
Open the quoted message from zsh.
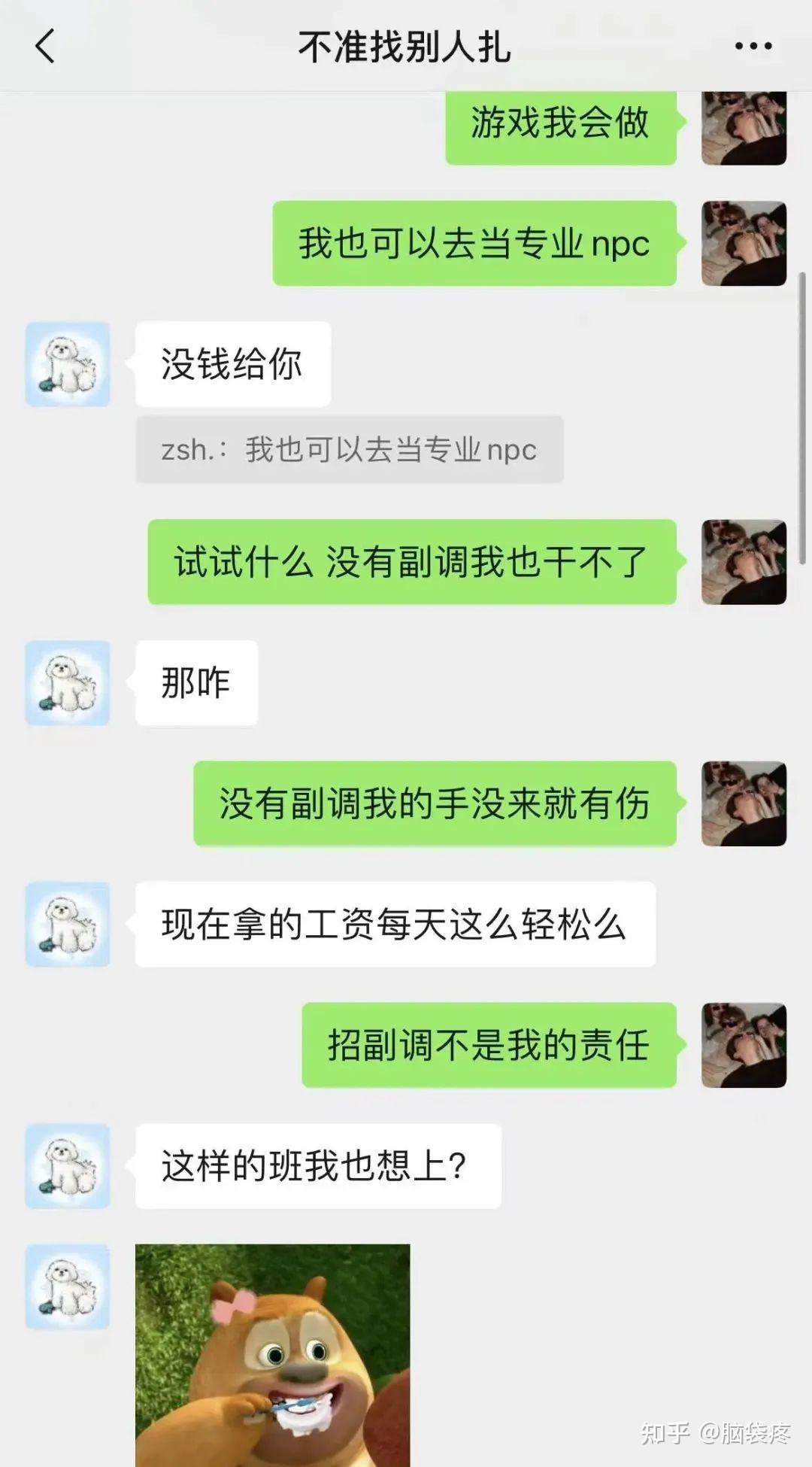(350, 449)
